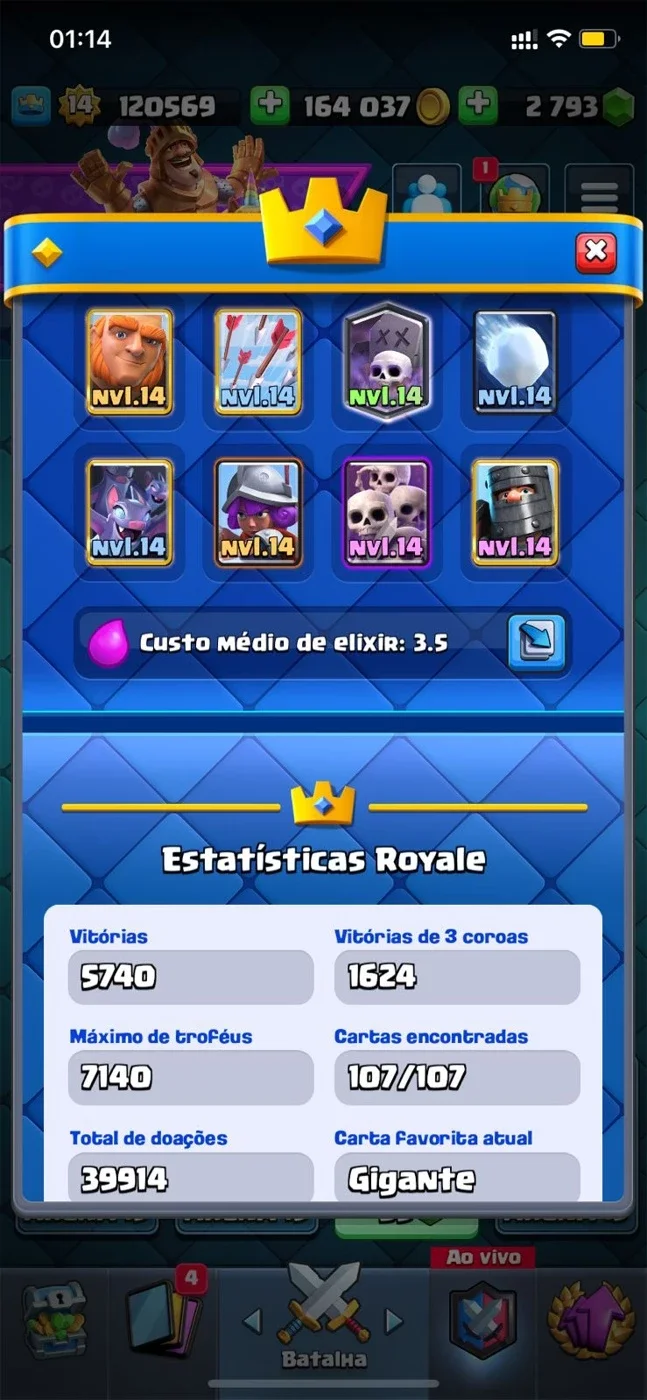The height and width of the screenshot is (1400, 647).
Task: Switch to the cards collection tab
Action: coord(162,1314)
